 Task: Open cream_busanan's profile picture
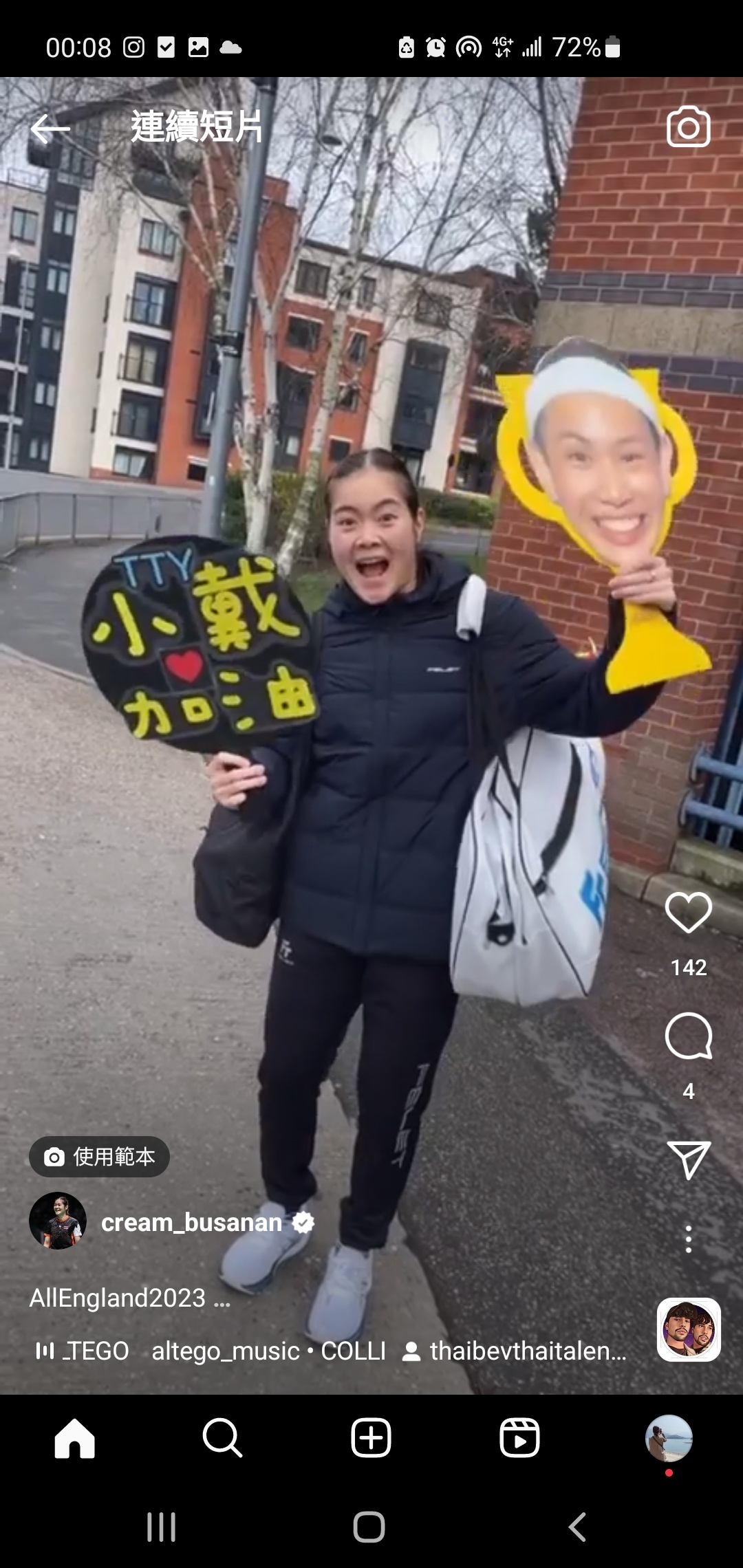point(58,1221)
